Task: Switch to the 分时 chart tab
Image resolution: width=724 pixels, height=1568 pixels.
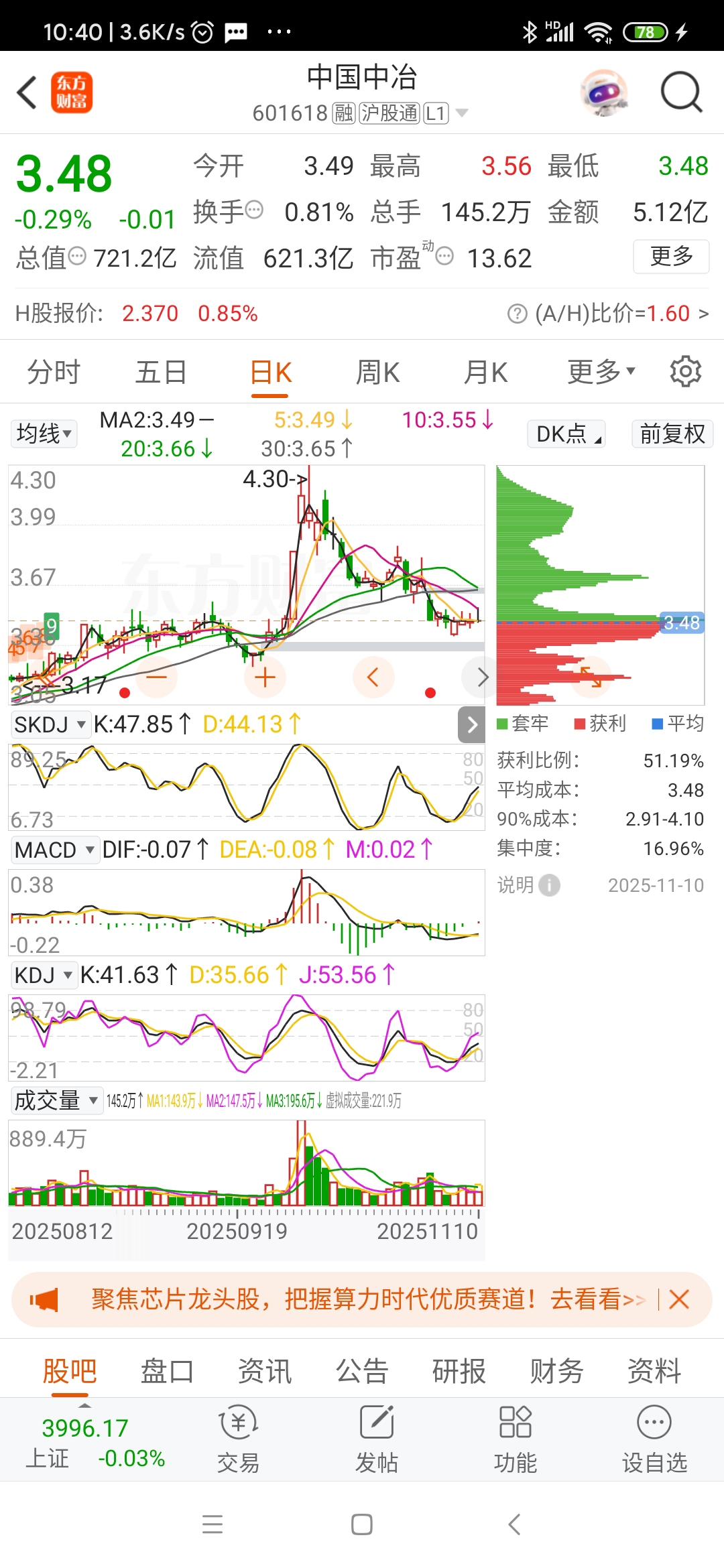Action: pos(54,372)
